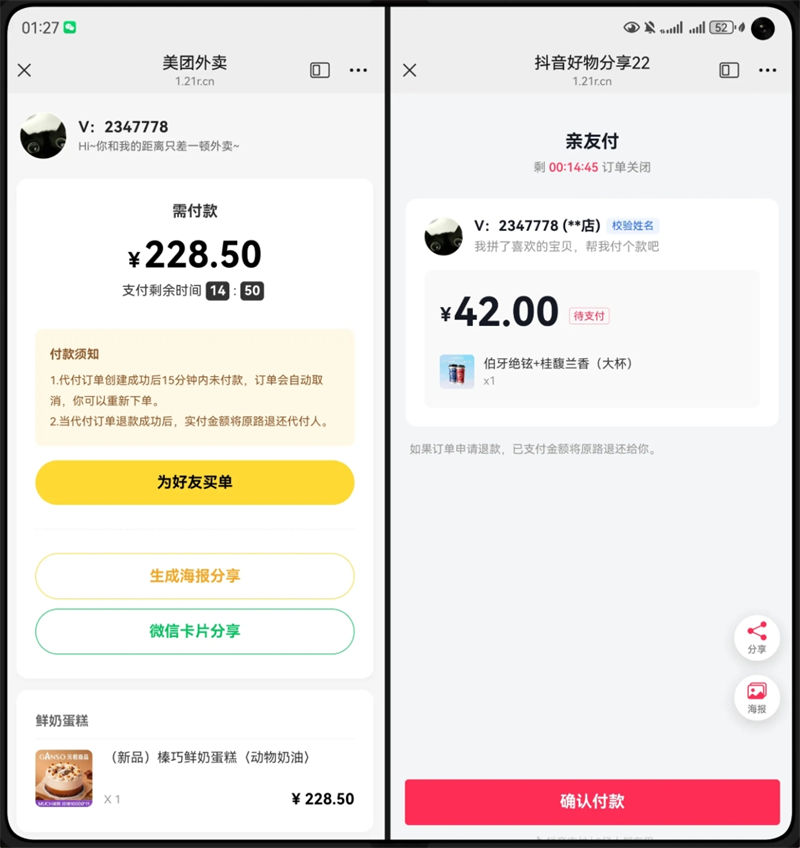
Task: Close the 美团外卖 page
Action: click(25, 70)
